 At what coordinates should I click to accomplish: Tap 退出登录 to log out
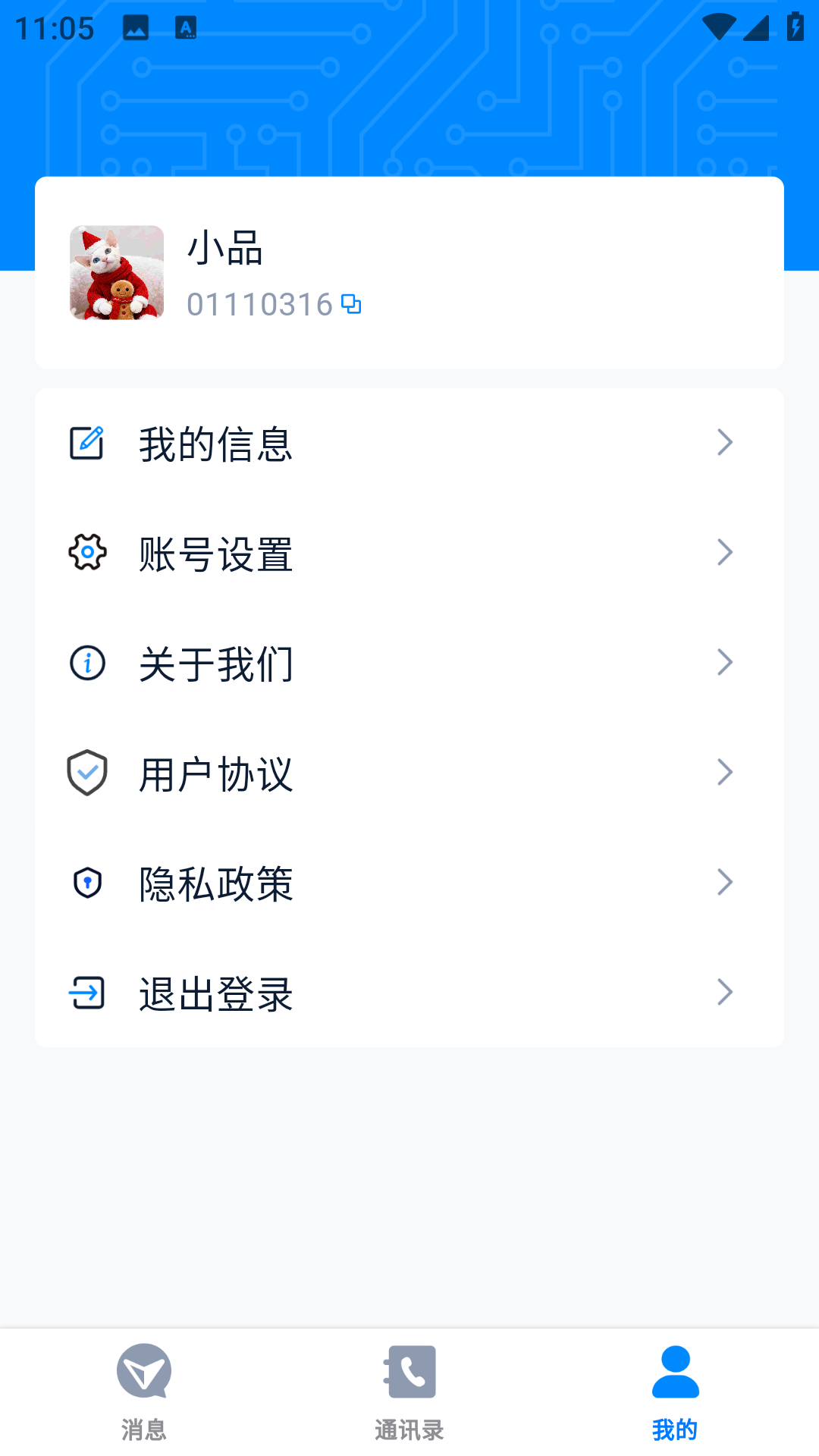click(x=215, y=992)
